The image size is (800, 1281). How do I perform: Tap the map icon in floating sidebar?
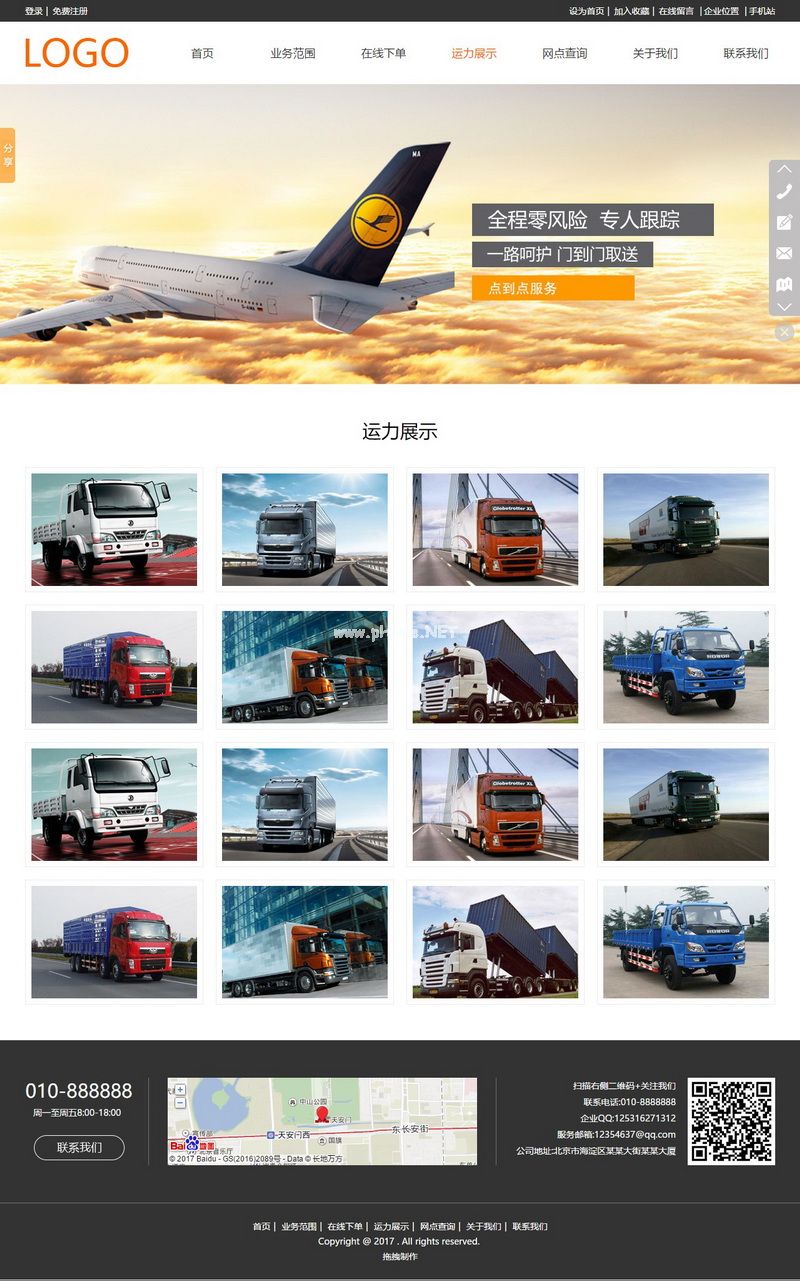pyautogui.click(x=784, y=284)
